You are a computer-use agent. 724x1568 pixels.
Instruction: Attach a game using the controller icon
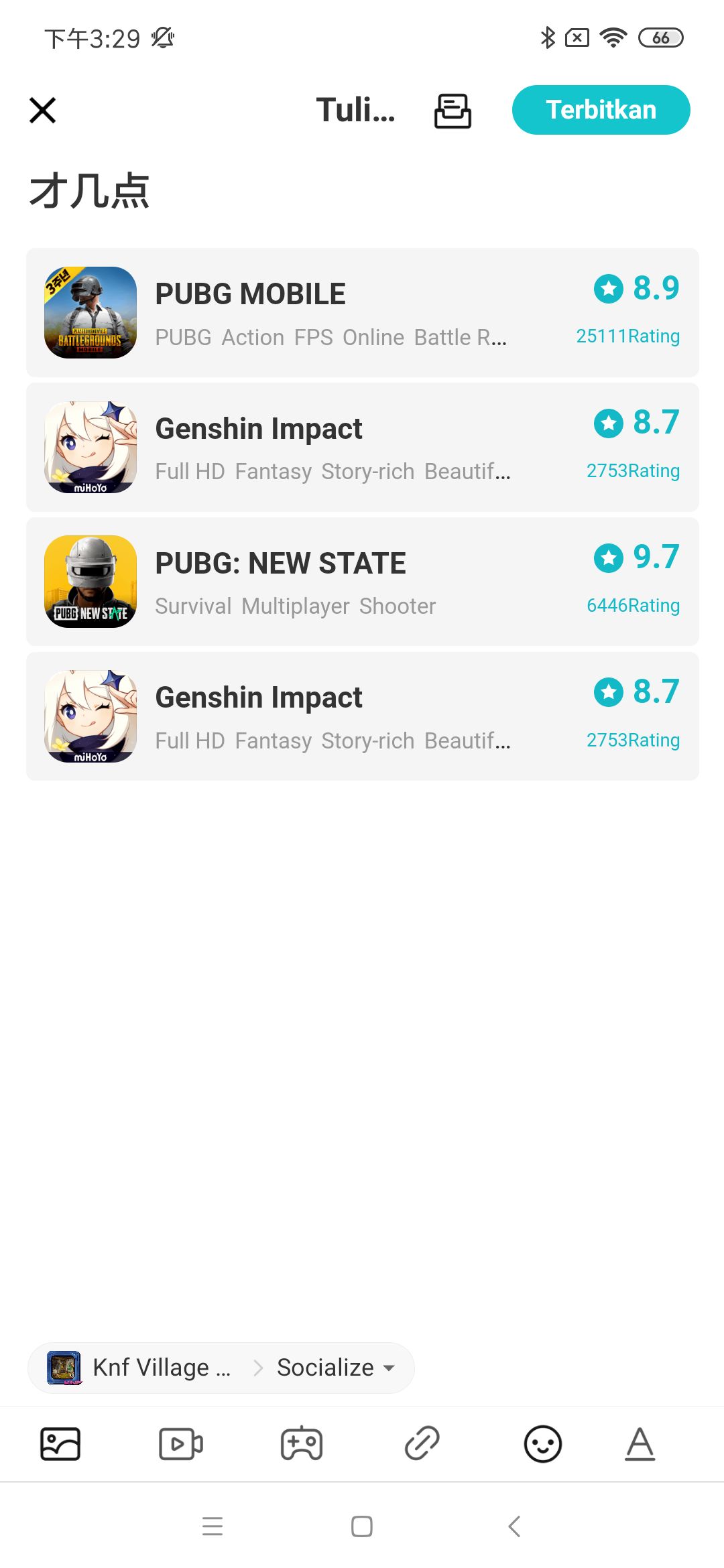coord(302,1444)
